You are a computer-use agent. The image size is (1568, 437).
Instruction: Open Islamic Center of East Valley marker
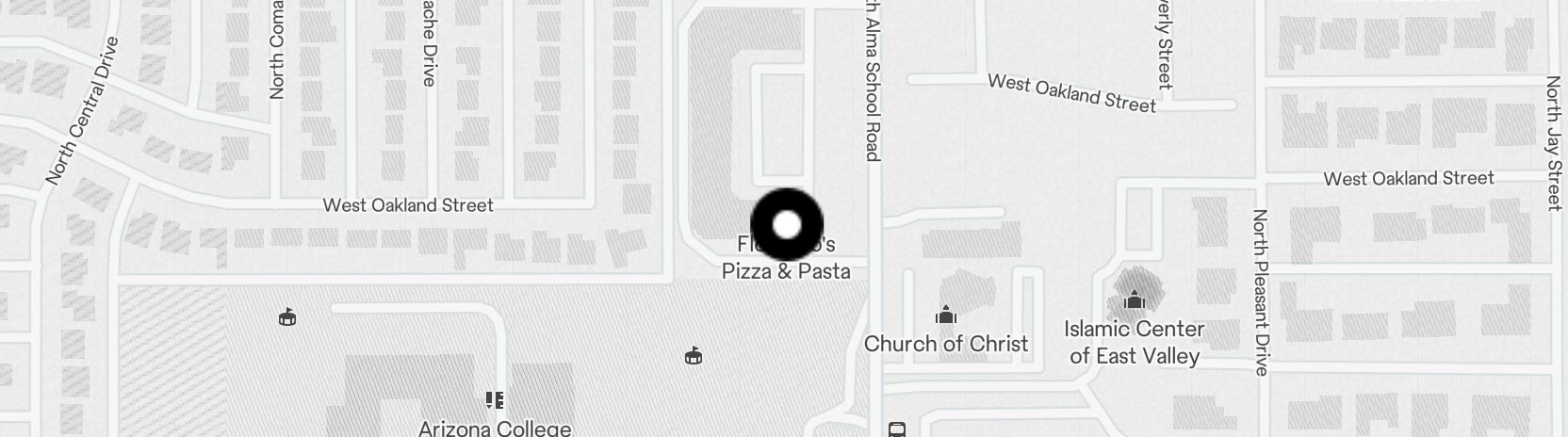pyautogui.click(x=1135, y=300)
